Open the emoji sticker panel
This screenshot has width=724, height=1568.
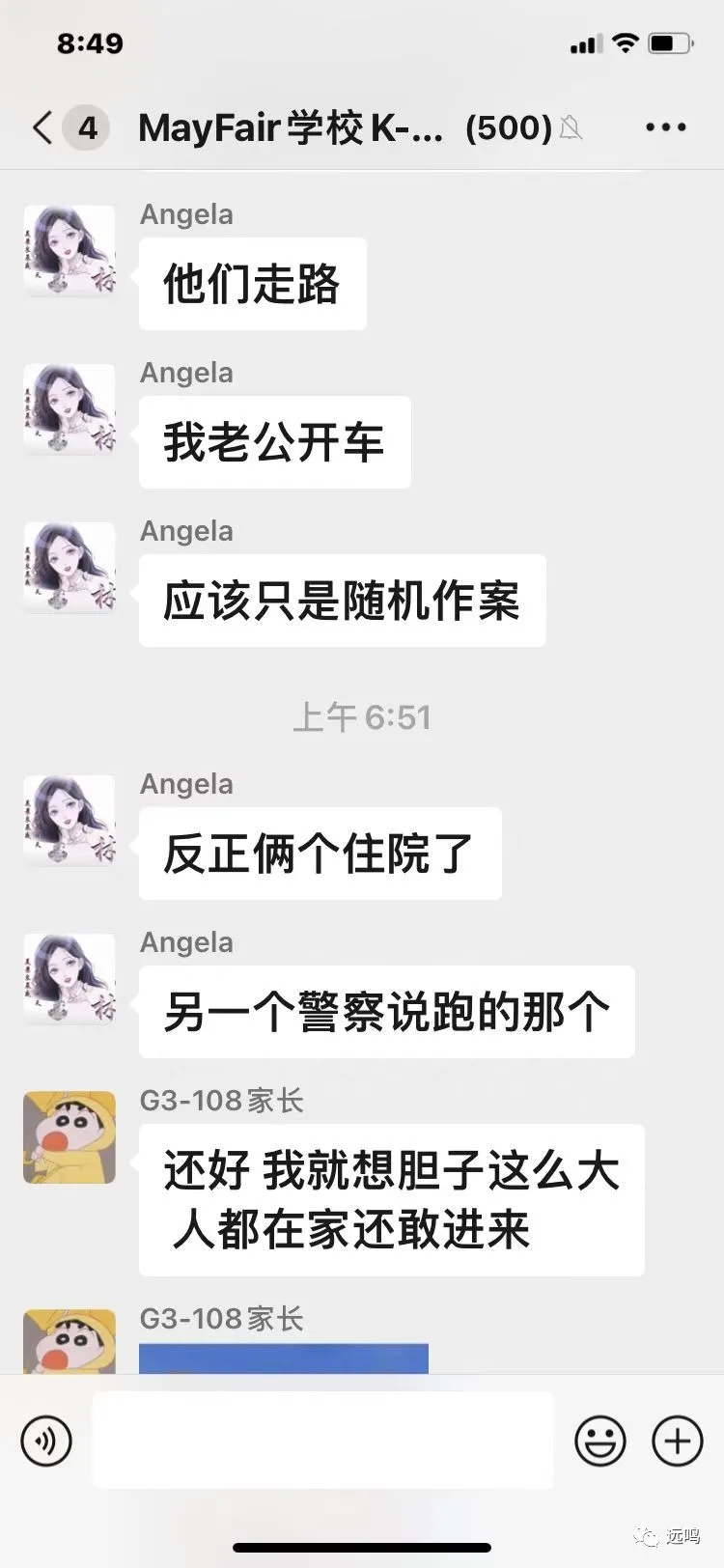coord(599,1442)
